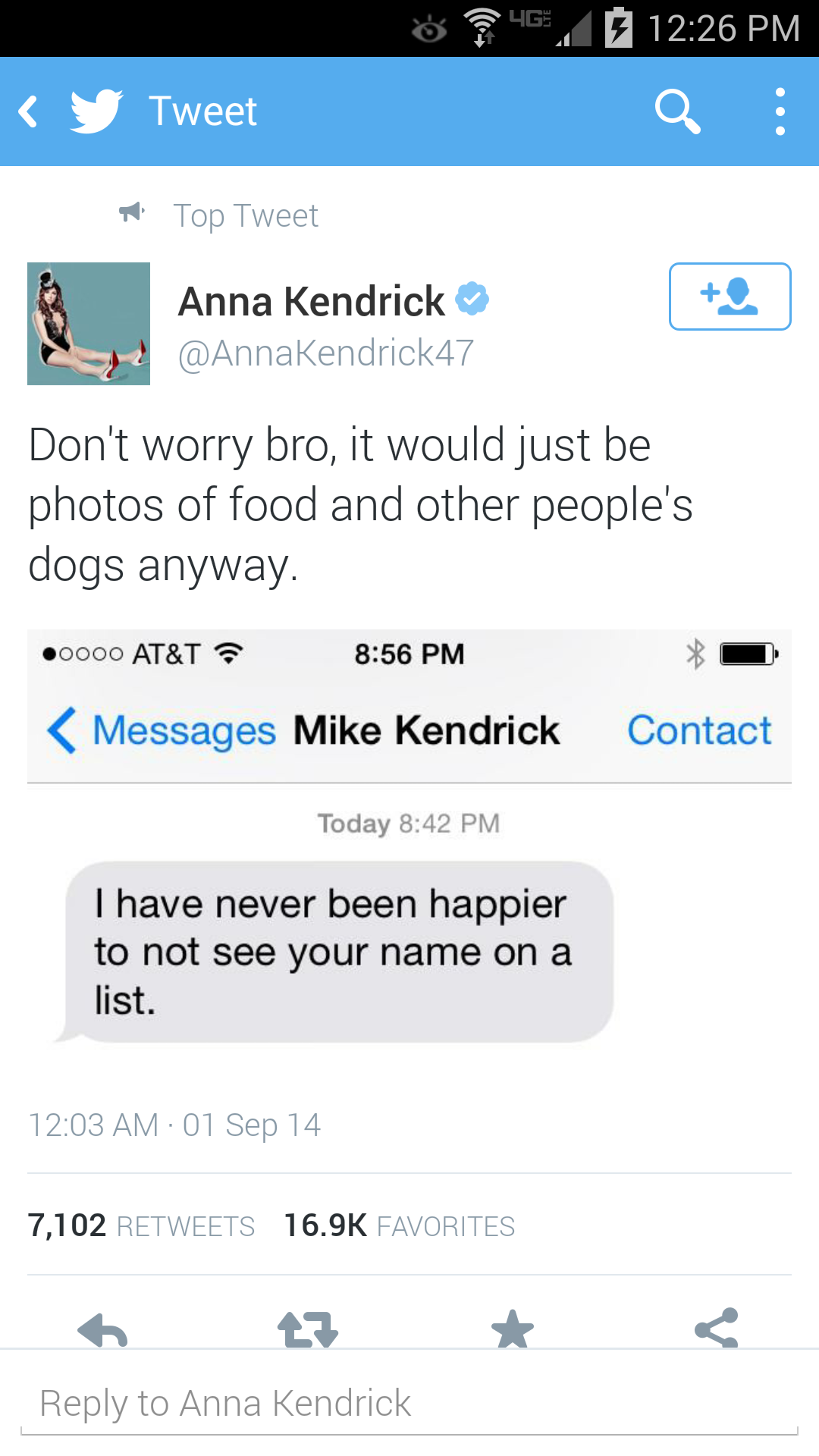Retweet Anna Kendrick's tweet
Screen dimensions: 819x1456
307,1329
